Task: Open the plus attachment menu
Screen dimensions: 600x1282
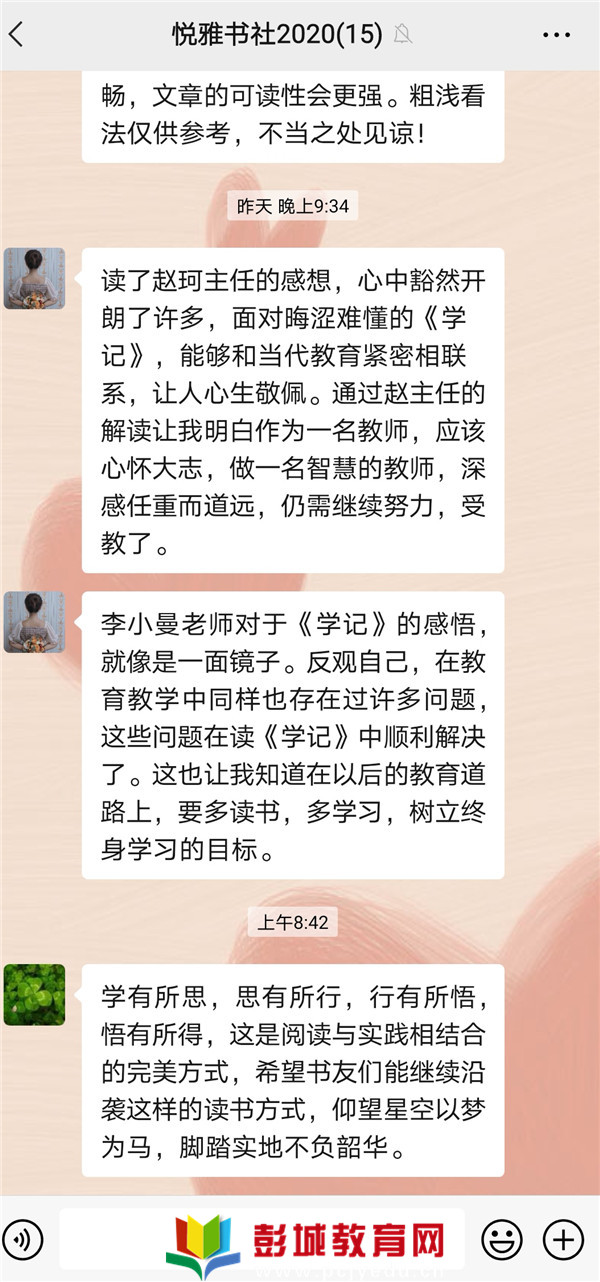Action: (563, 1240)
